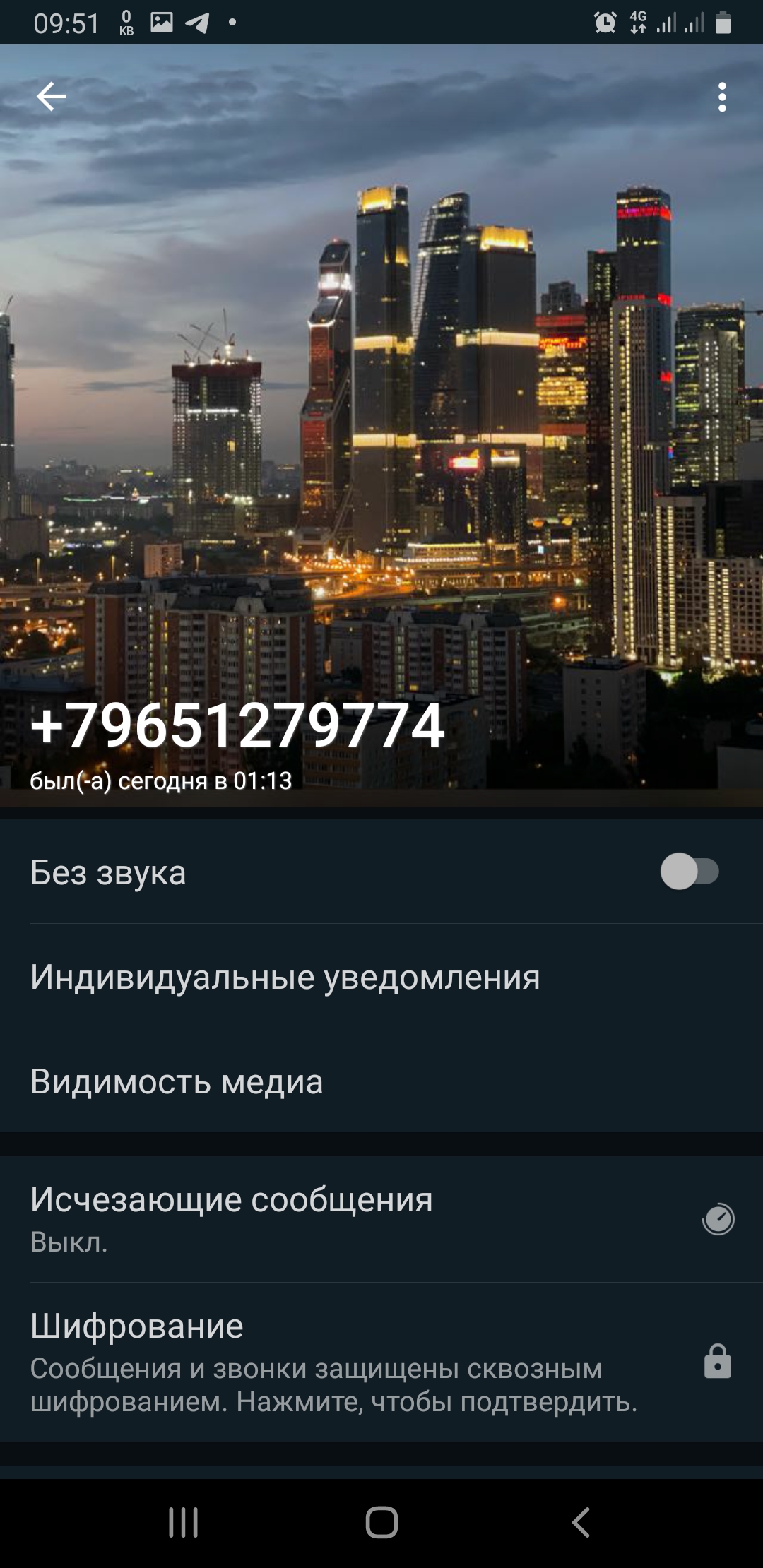Open the three-dot overflow menu
The width and height of the screenshot is (763, 1568).
[x=721, y=97]
